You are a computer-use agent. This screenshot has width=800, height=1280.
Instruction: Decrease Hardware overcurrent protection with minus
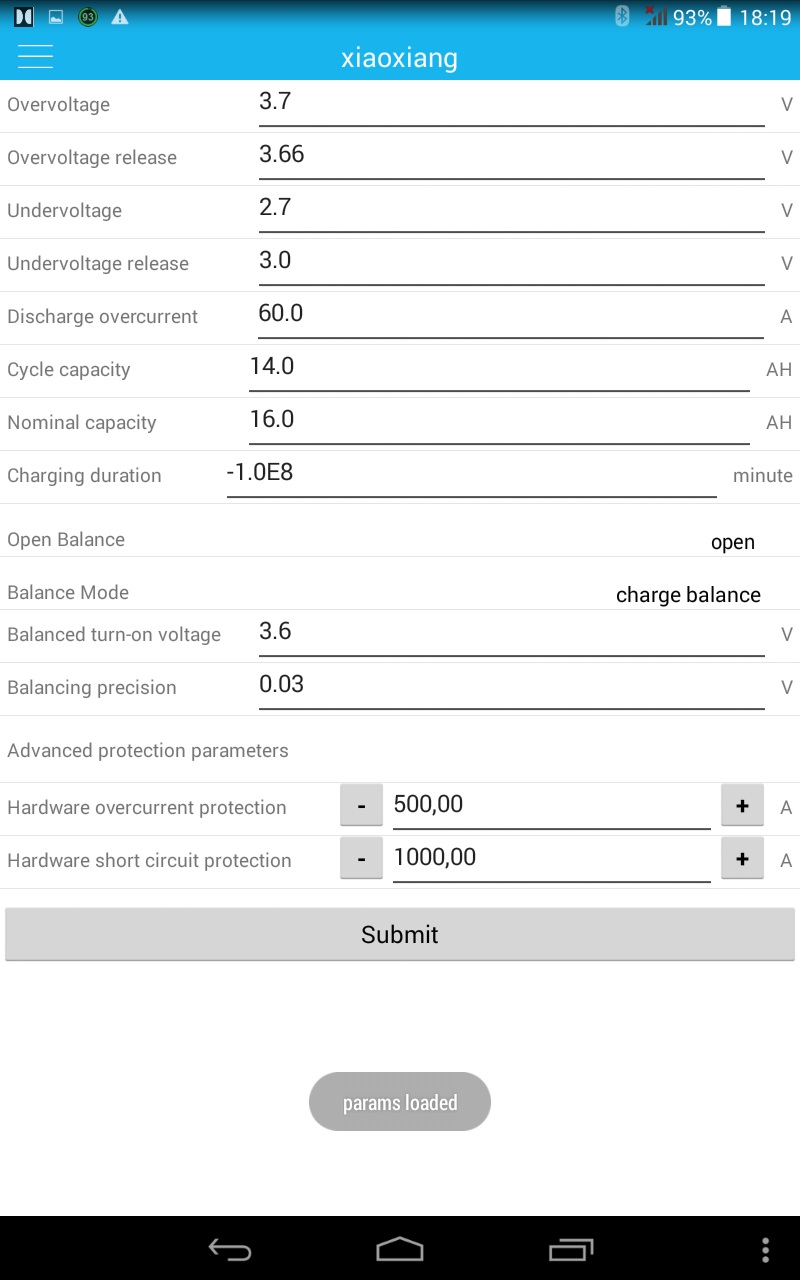(x=362, y=805)
